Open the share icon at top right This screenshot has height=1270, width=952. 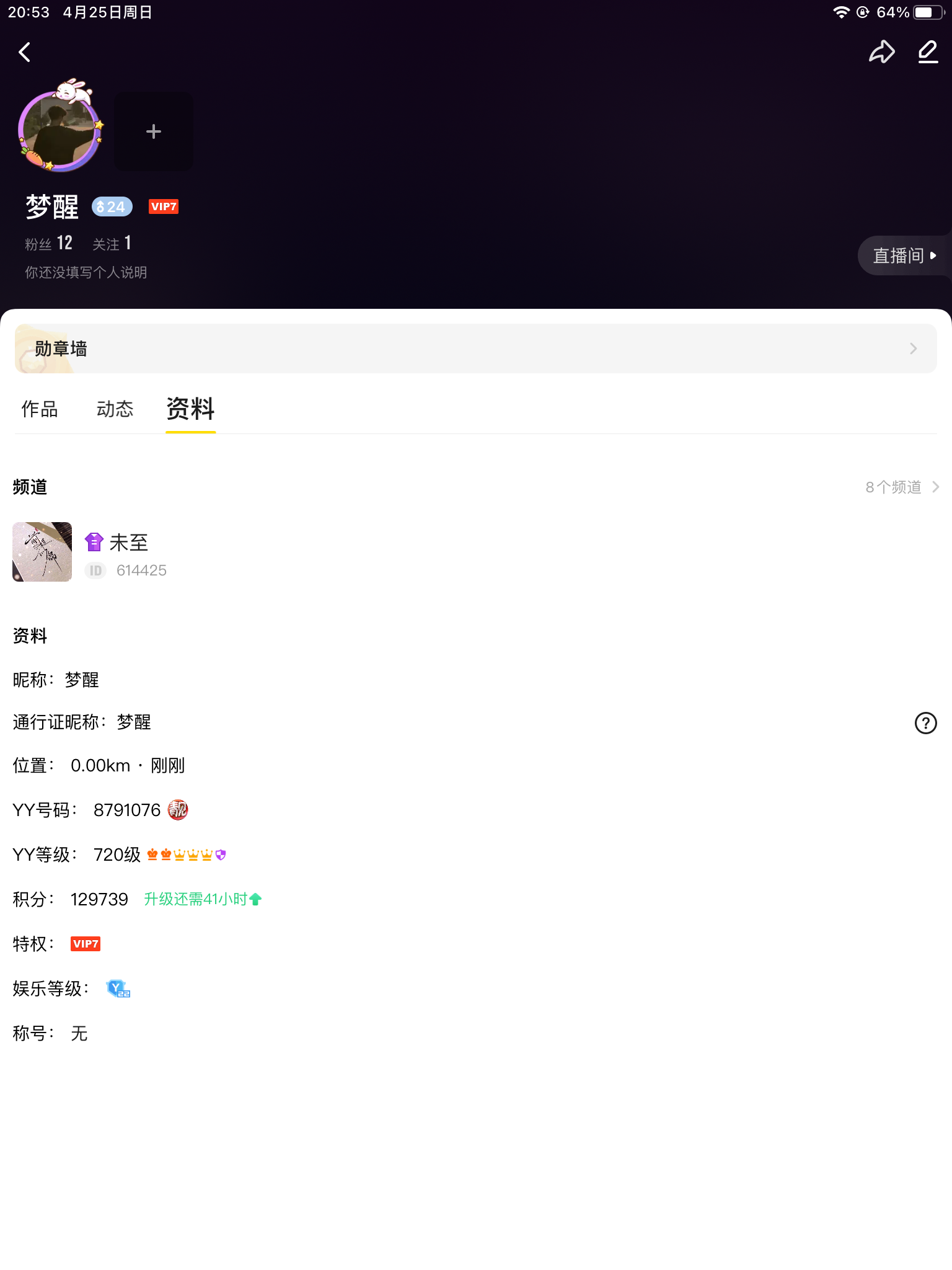point(883,52)
